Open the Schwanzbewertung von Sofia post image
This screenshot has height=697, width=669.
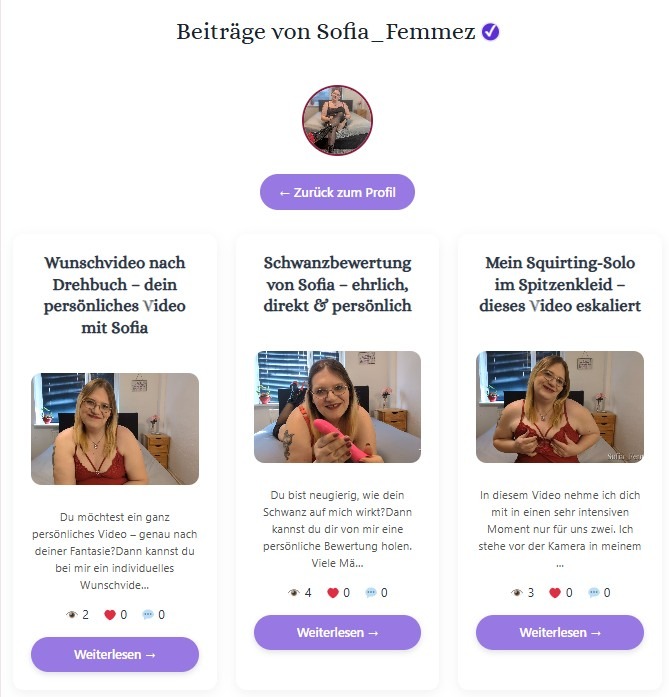click(337, 406)
